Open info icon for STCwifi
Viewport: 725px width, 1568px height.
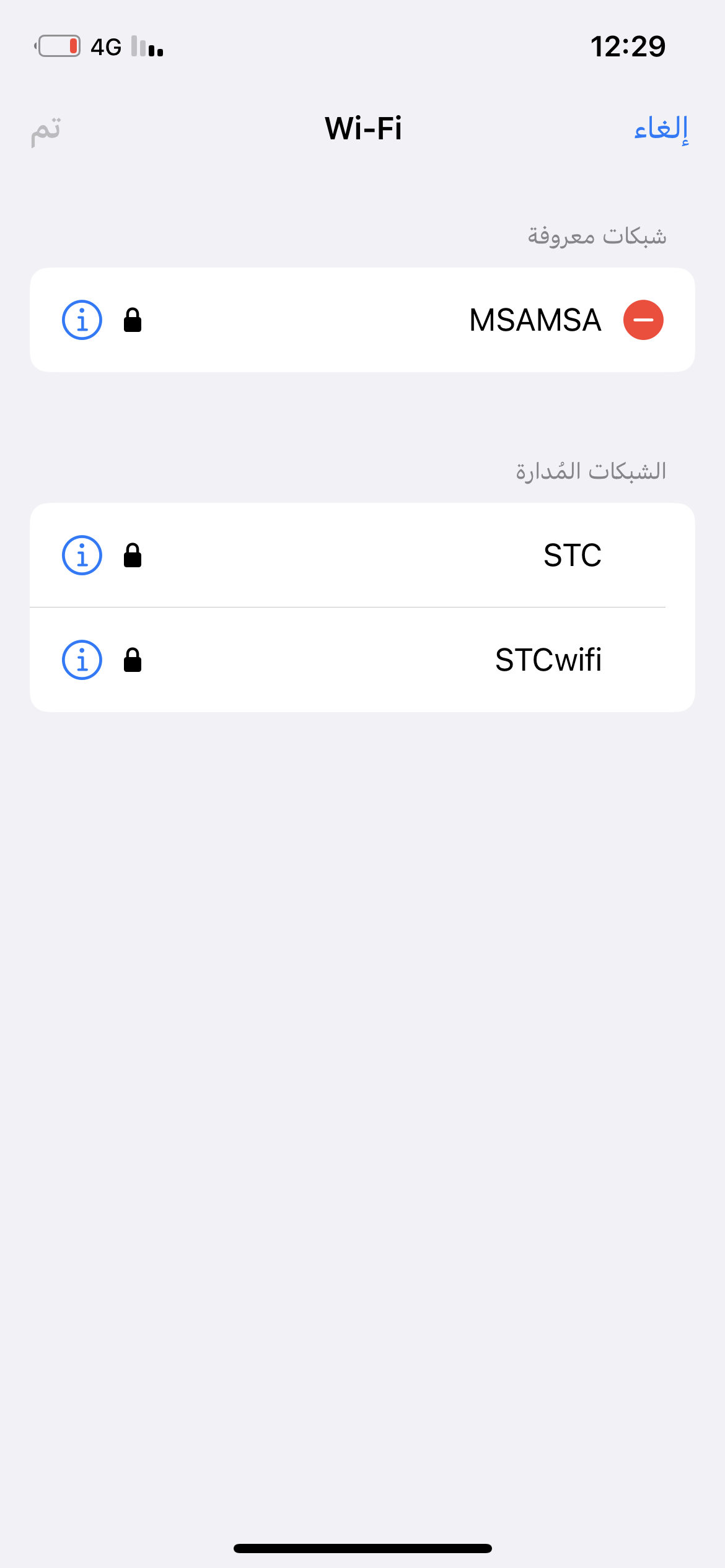pyautogui.click(x=82, y=660)
